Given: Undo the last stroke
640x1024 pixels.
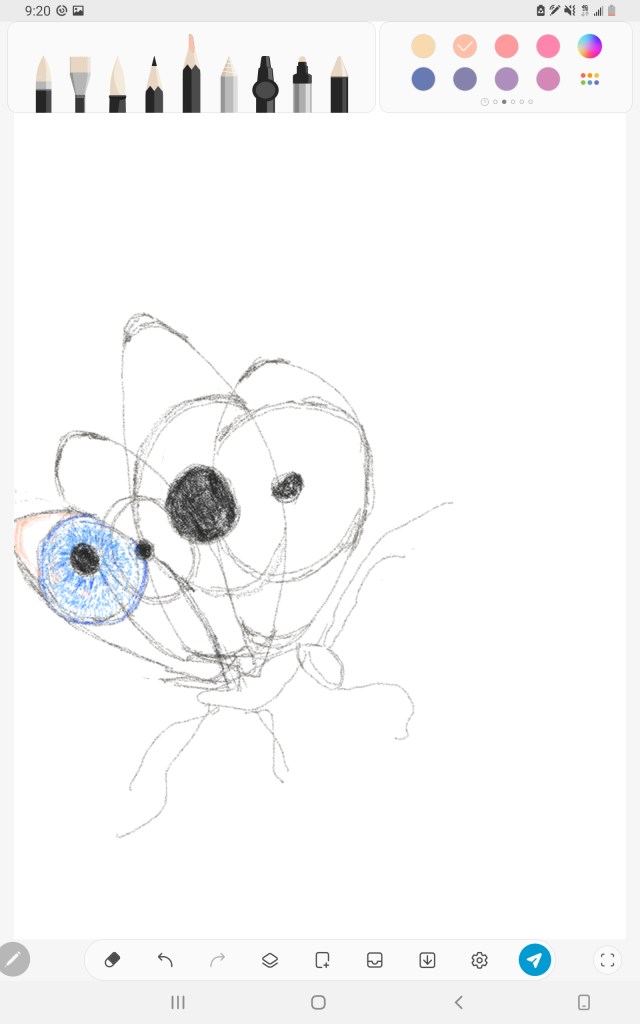Looking at the screenshot, I should pos(165,960).
